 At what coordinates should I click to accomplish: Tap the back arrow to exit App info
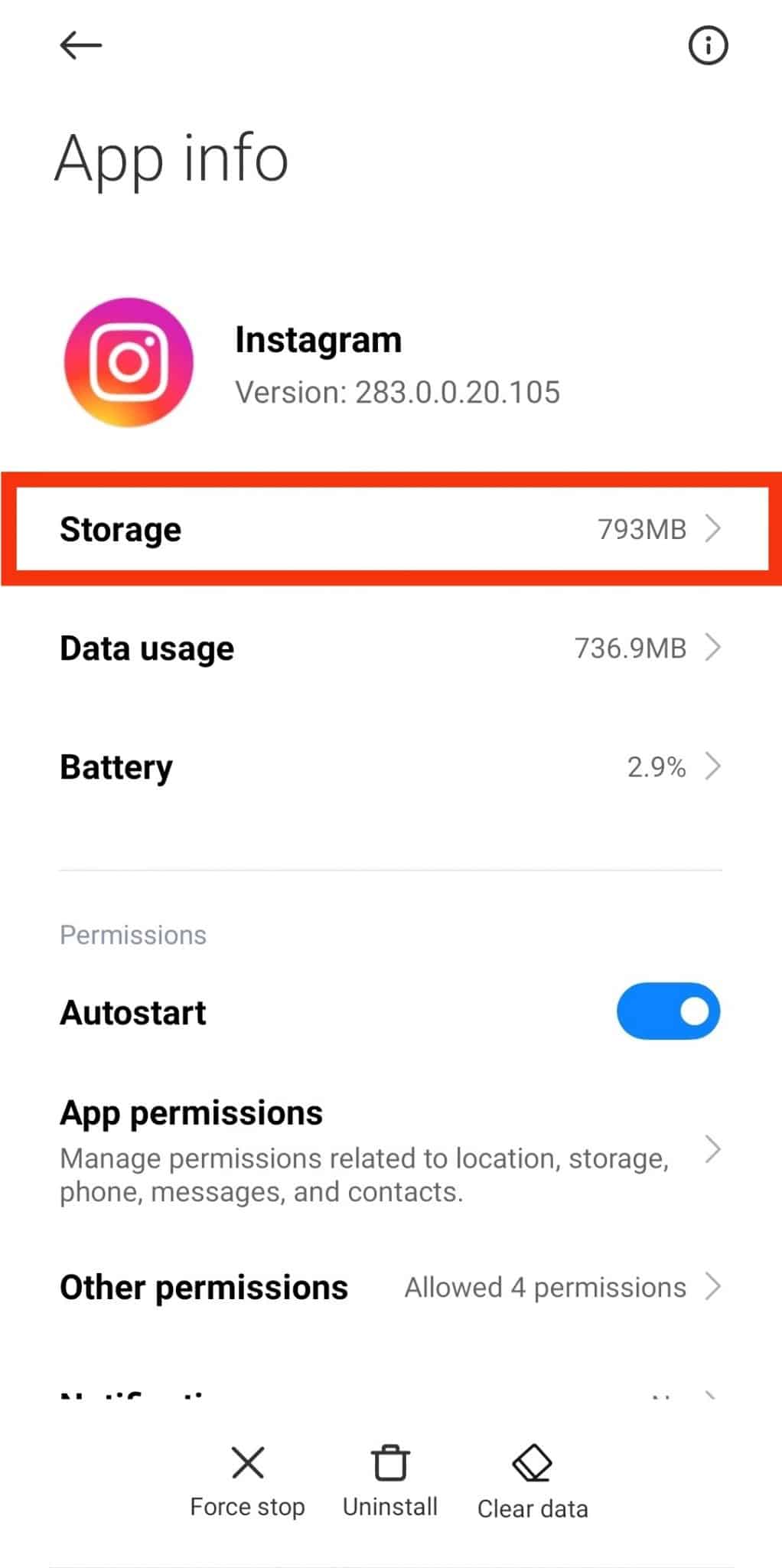tap(79, 45)
